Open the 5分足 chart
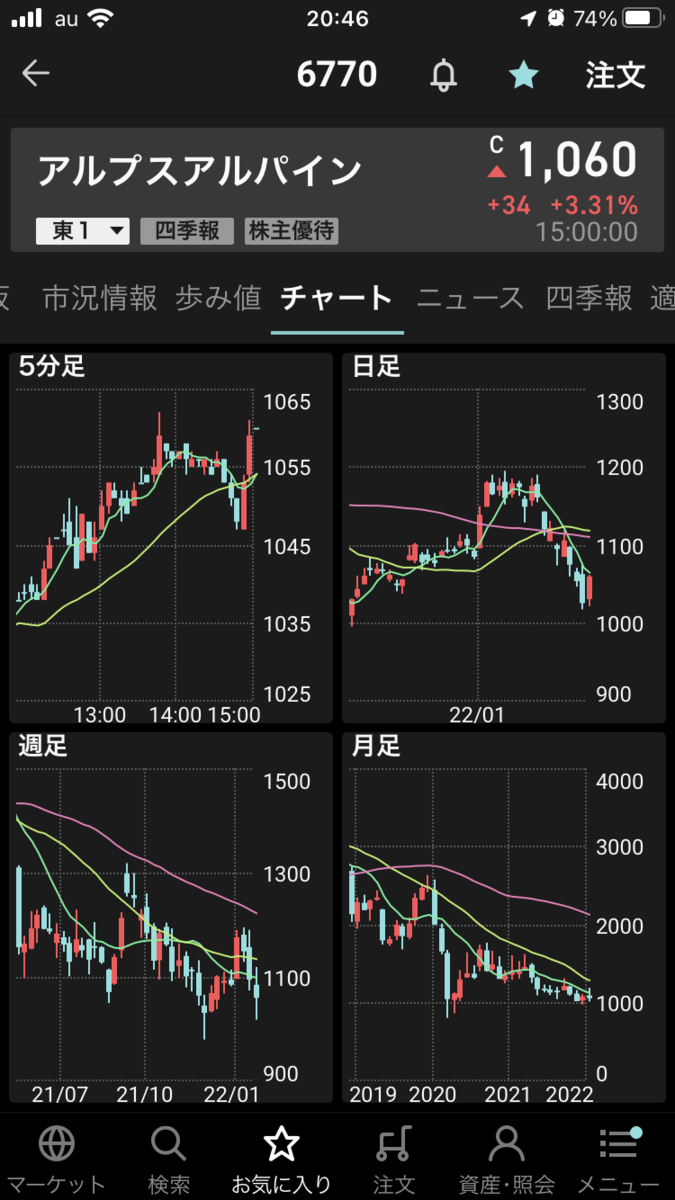 pyautogui.click(x=171, y=537)
